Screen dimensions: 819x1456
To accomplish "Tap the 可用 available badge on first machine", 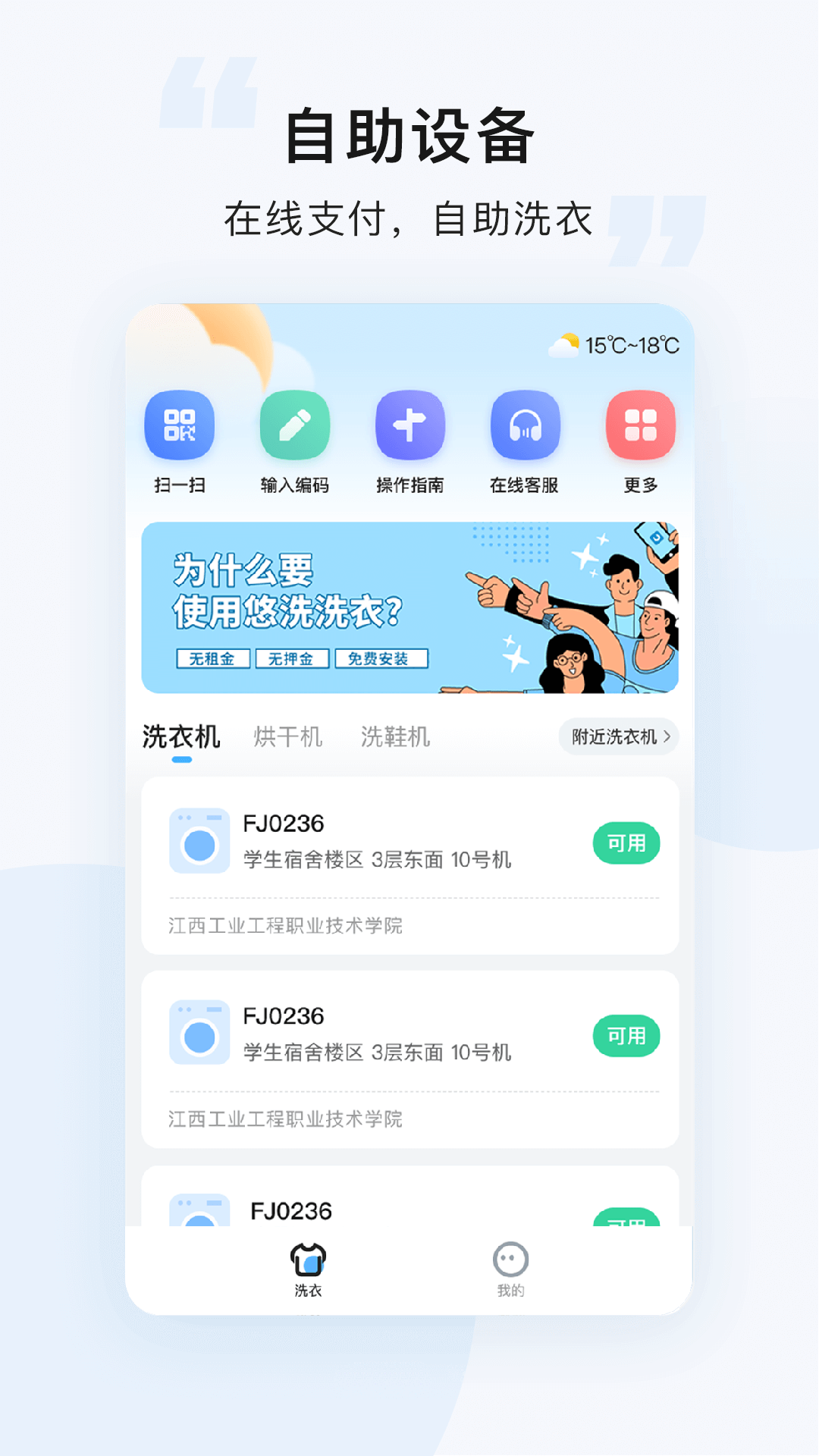I will [x=626, y=843].
